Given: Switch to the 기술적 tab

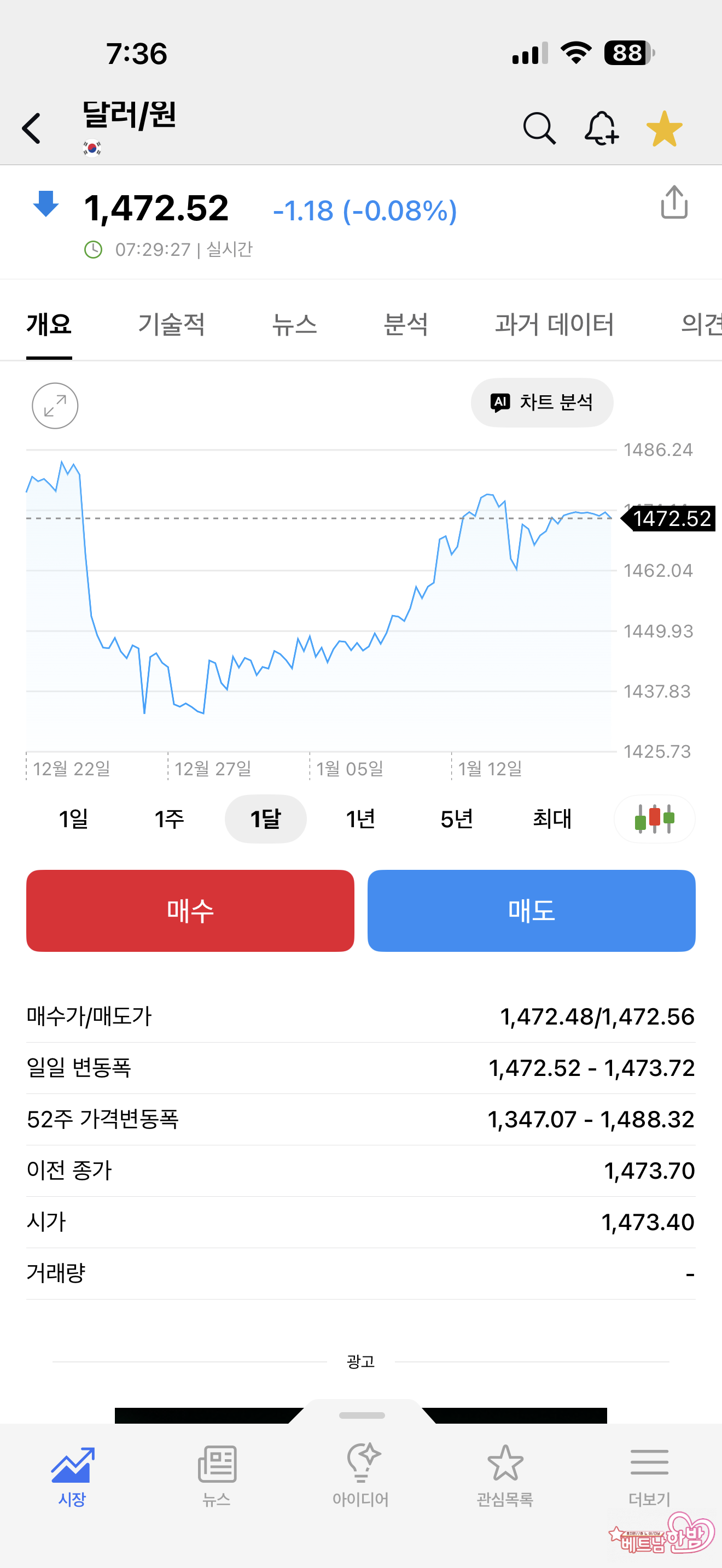Looking at the screenshot, I should 172,324.
